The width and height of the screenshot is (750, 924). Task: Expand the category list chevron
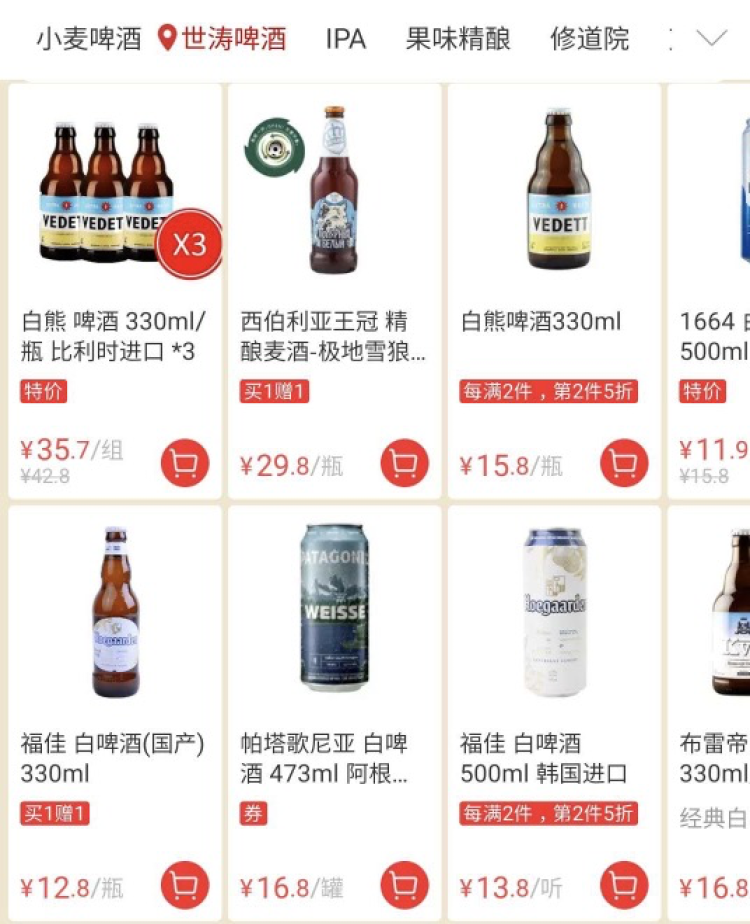[711, 39]
